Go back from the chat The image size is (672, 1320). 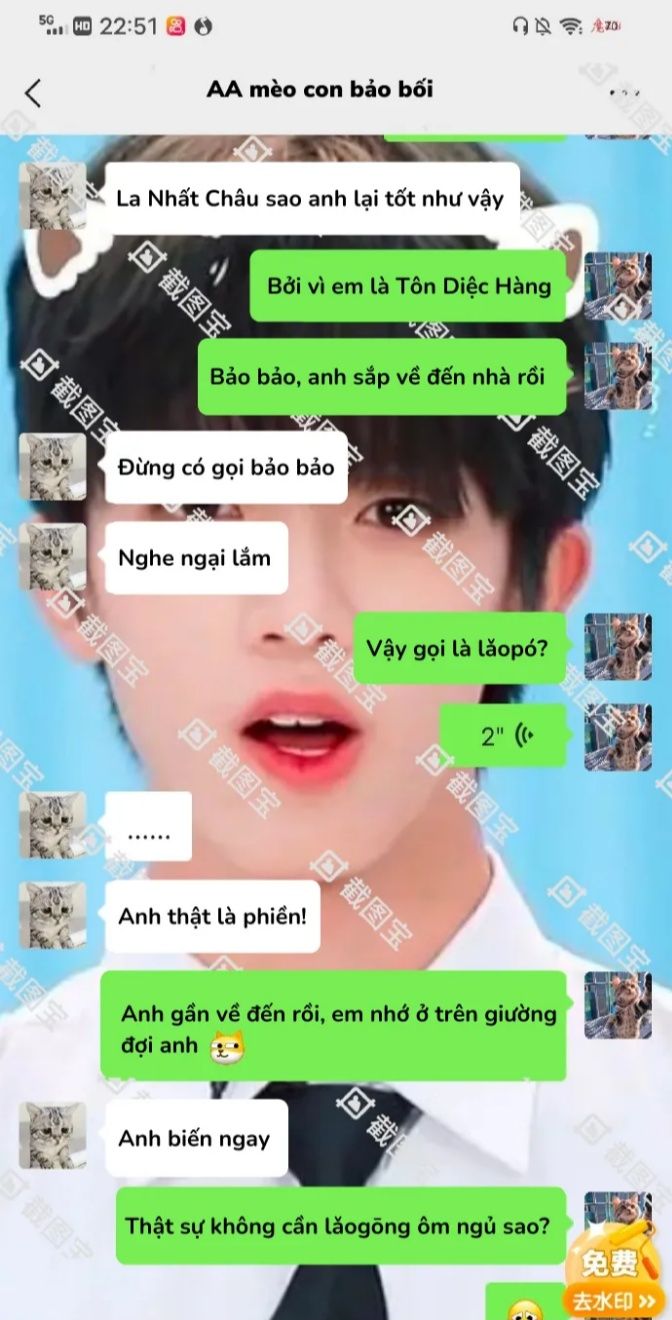(33, 93)
